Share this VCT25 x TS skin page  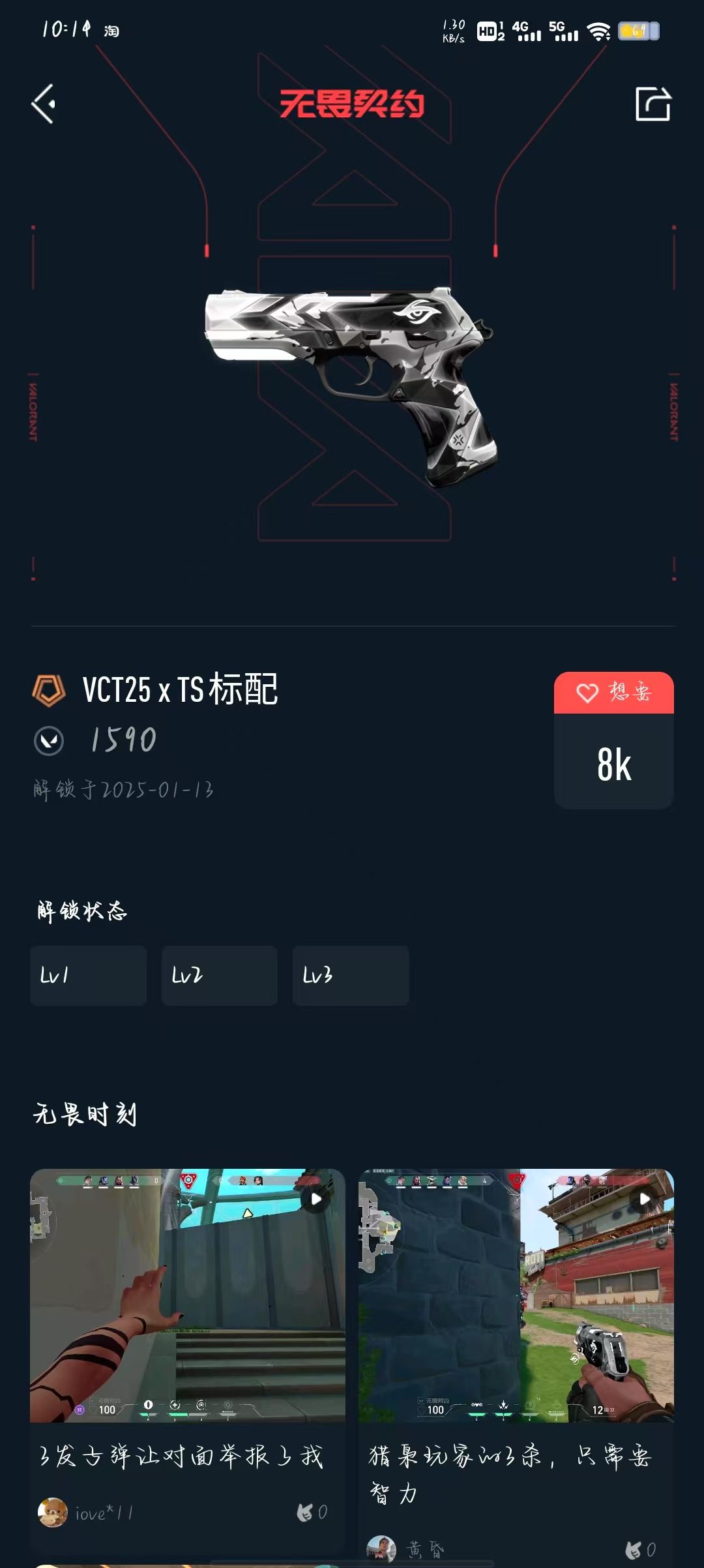[653, 104]
